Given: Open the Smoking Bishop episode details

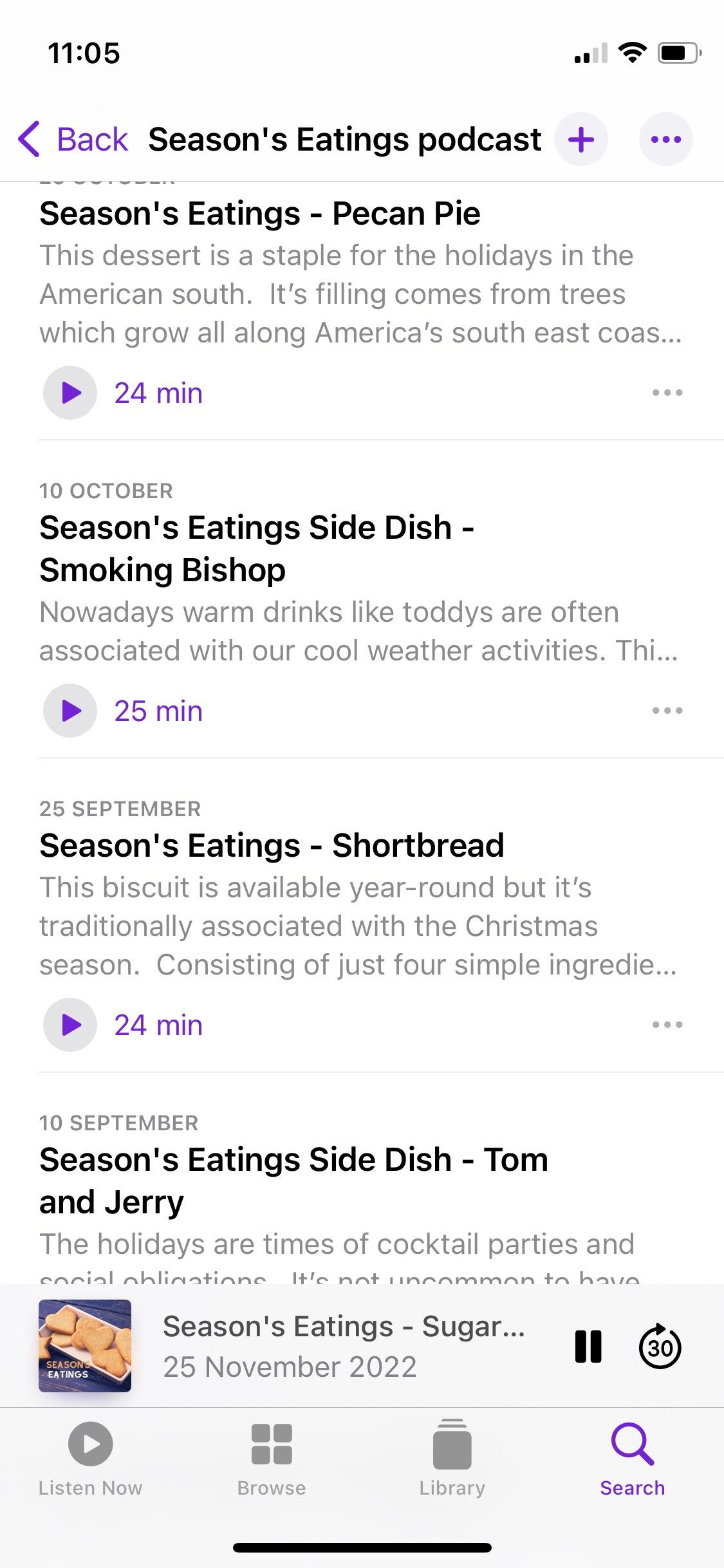Looking at the screenshot, I should (257, 549).
